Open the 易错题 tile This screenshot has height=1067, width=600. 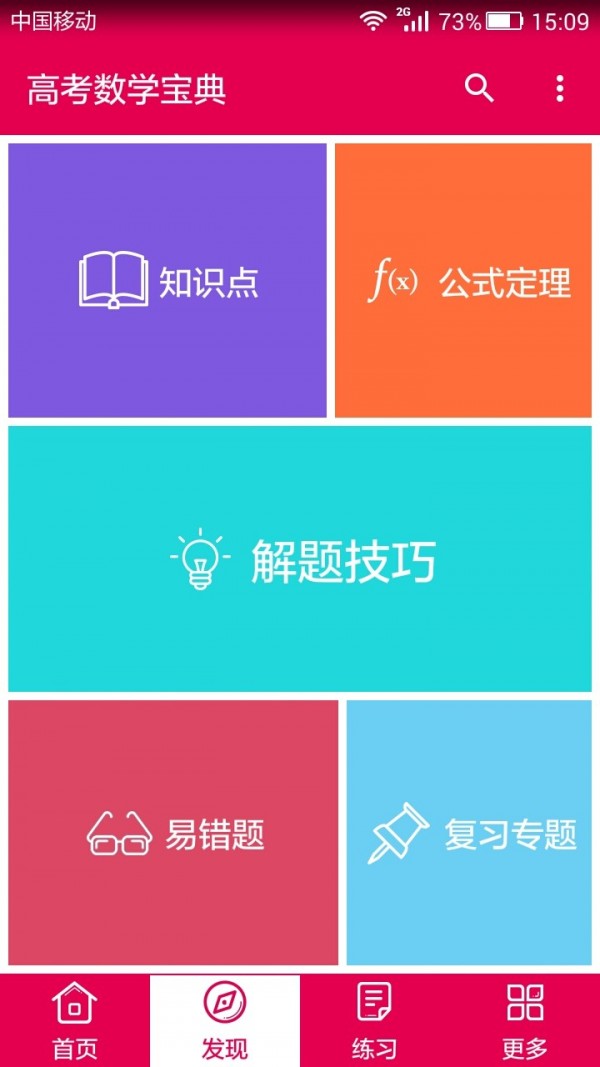click(x=174, y=833)
